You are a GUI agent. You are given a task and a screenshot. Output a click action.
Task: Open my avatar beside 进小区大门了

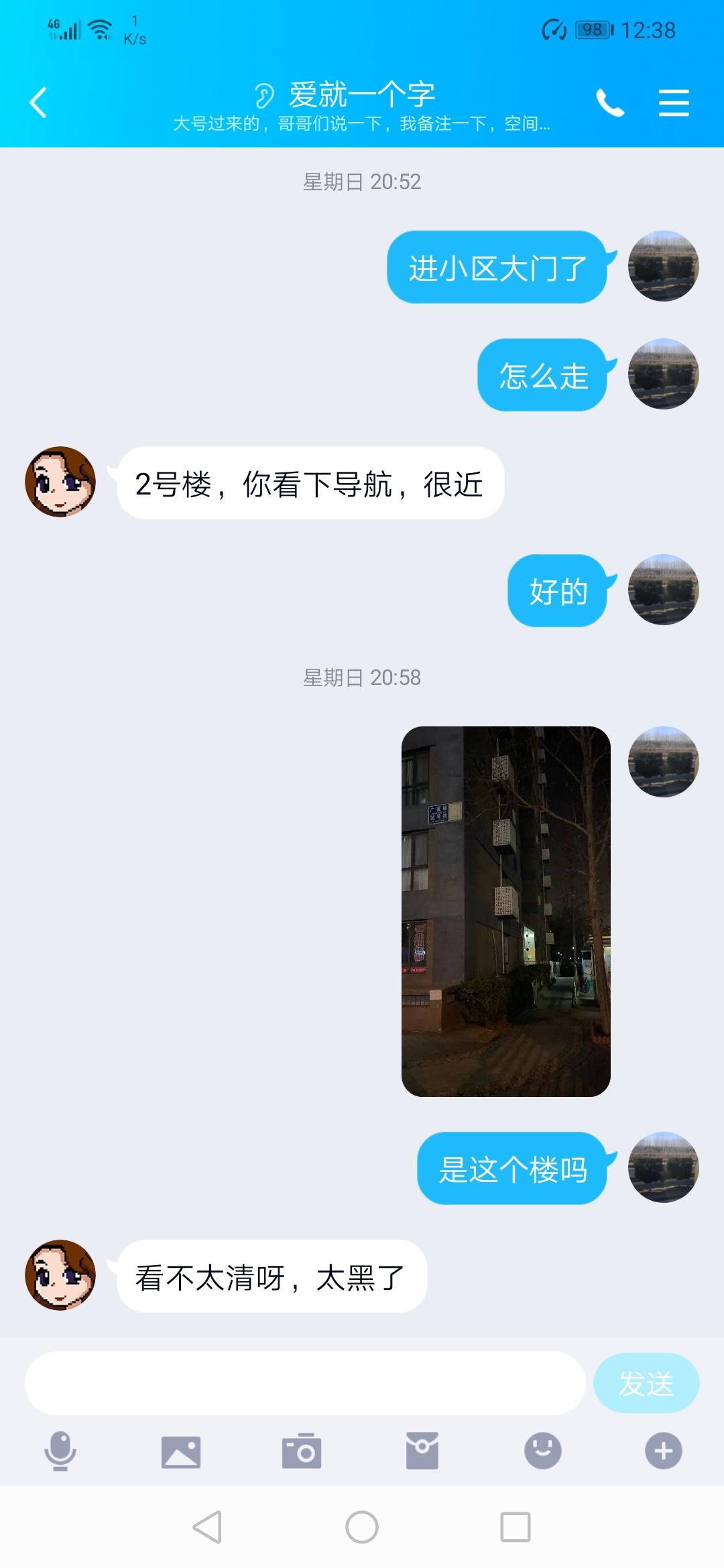(x=664, y=266)
